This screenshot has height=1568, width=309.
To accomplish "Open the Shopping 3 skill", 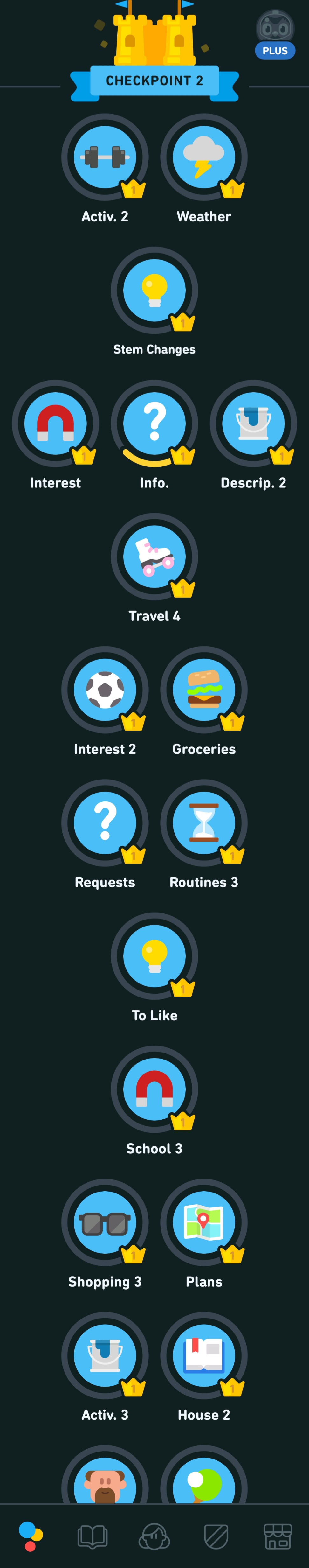I will pyautogui.click(x=105, y=1222).
